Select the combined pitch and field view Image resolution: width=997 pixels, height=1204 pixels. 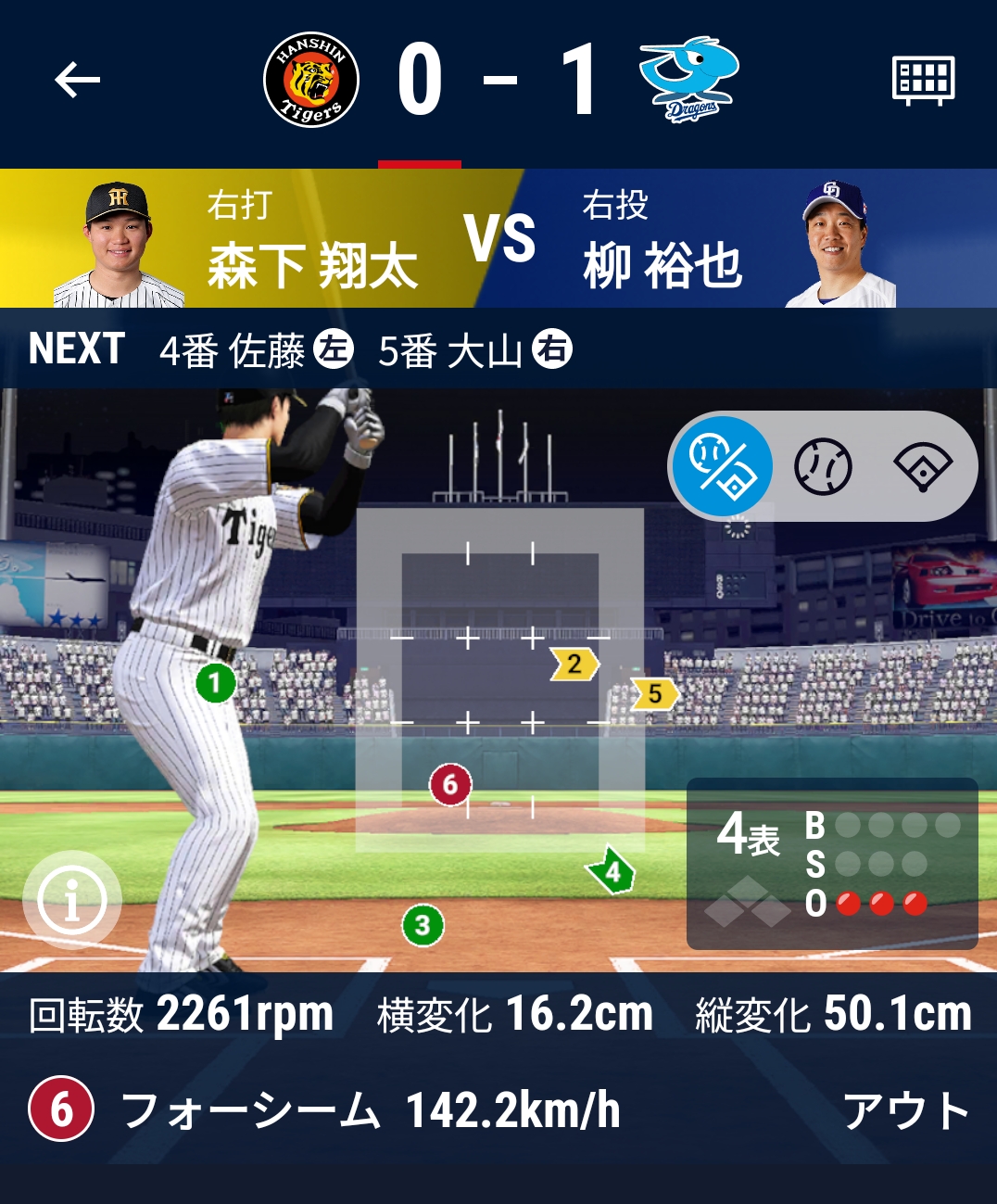723,466
